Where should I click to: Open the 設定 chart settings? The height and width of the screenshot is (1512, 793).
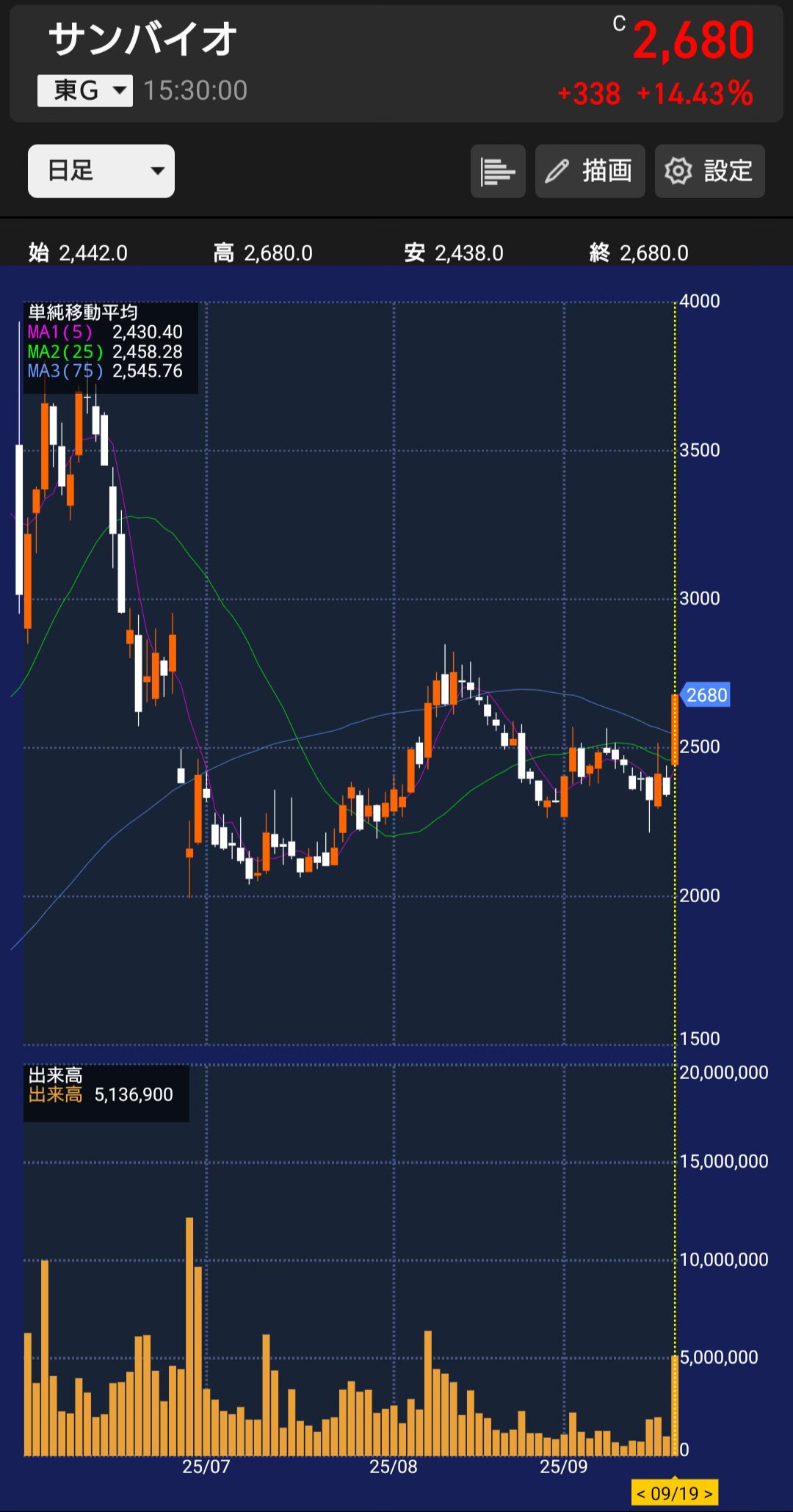click(709, 171)
